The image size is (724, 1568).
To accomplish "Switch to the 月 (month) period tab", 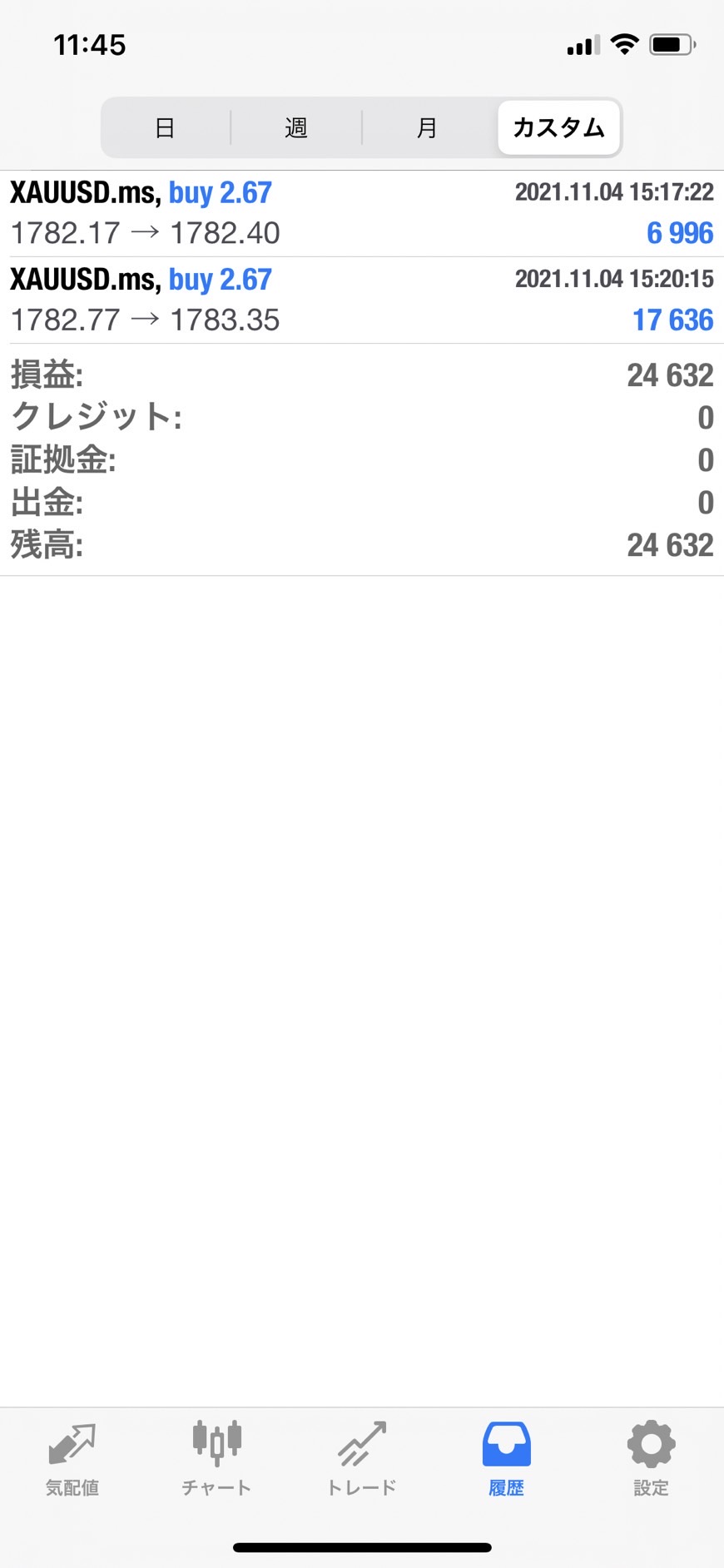I will tap(427, 127).
